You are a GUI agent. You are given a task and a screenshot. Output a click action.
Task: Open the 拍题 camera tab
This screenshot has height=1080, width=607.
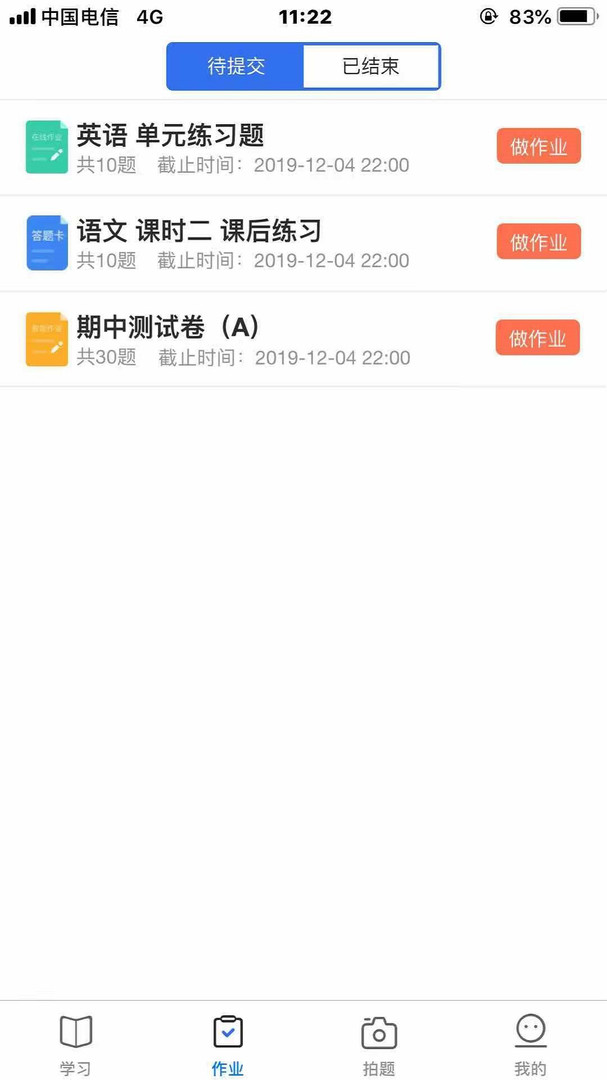pos(379,1043)
